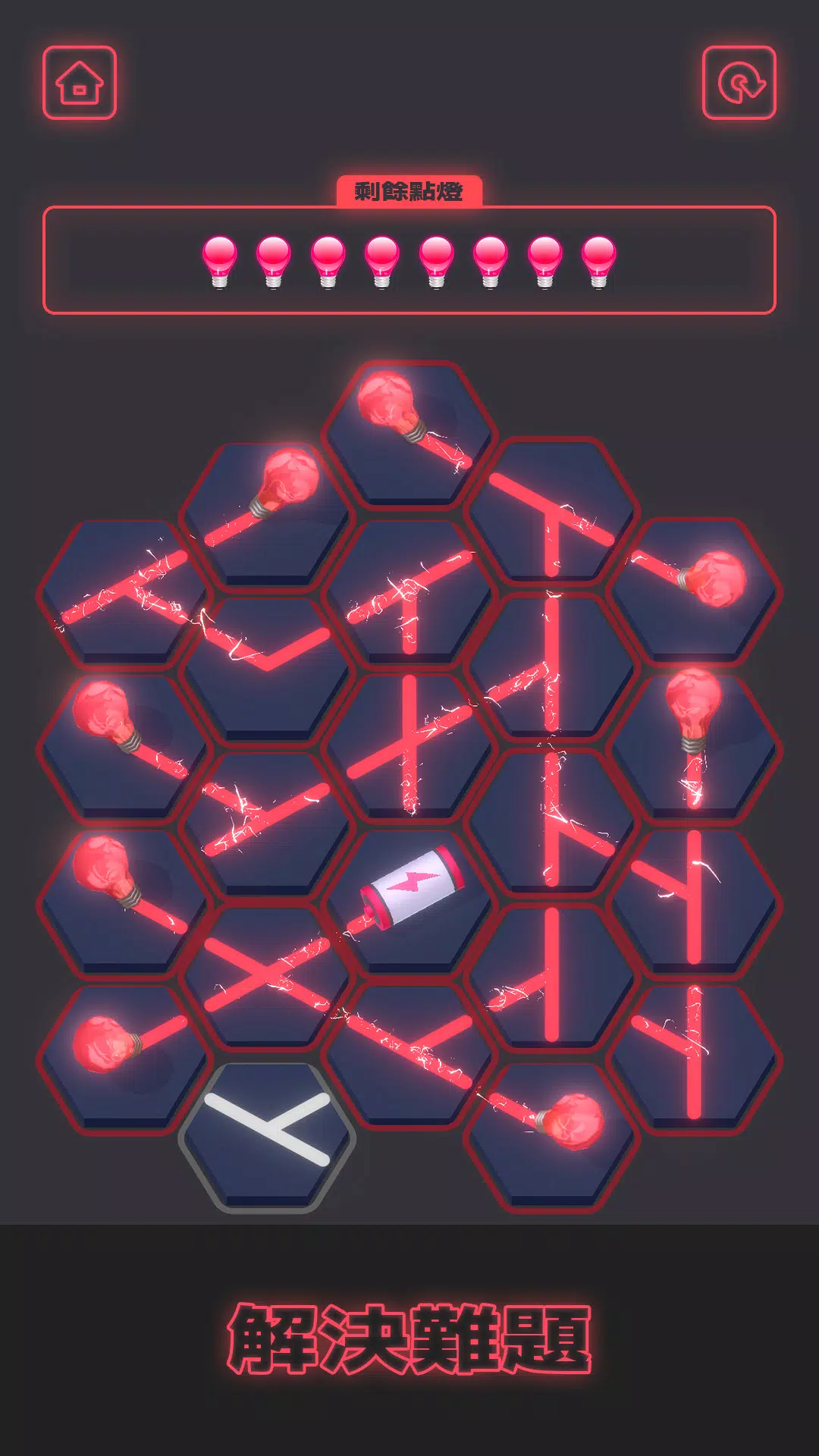Rotate the topmost light bulb tile
This screenshot has height=1456, width=819.
409,432
